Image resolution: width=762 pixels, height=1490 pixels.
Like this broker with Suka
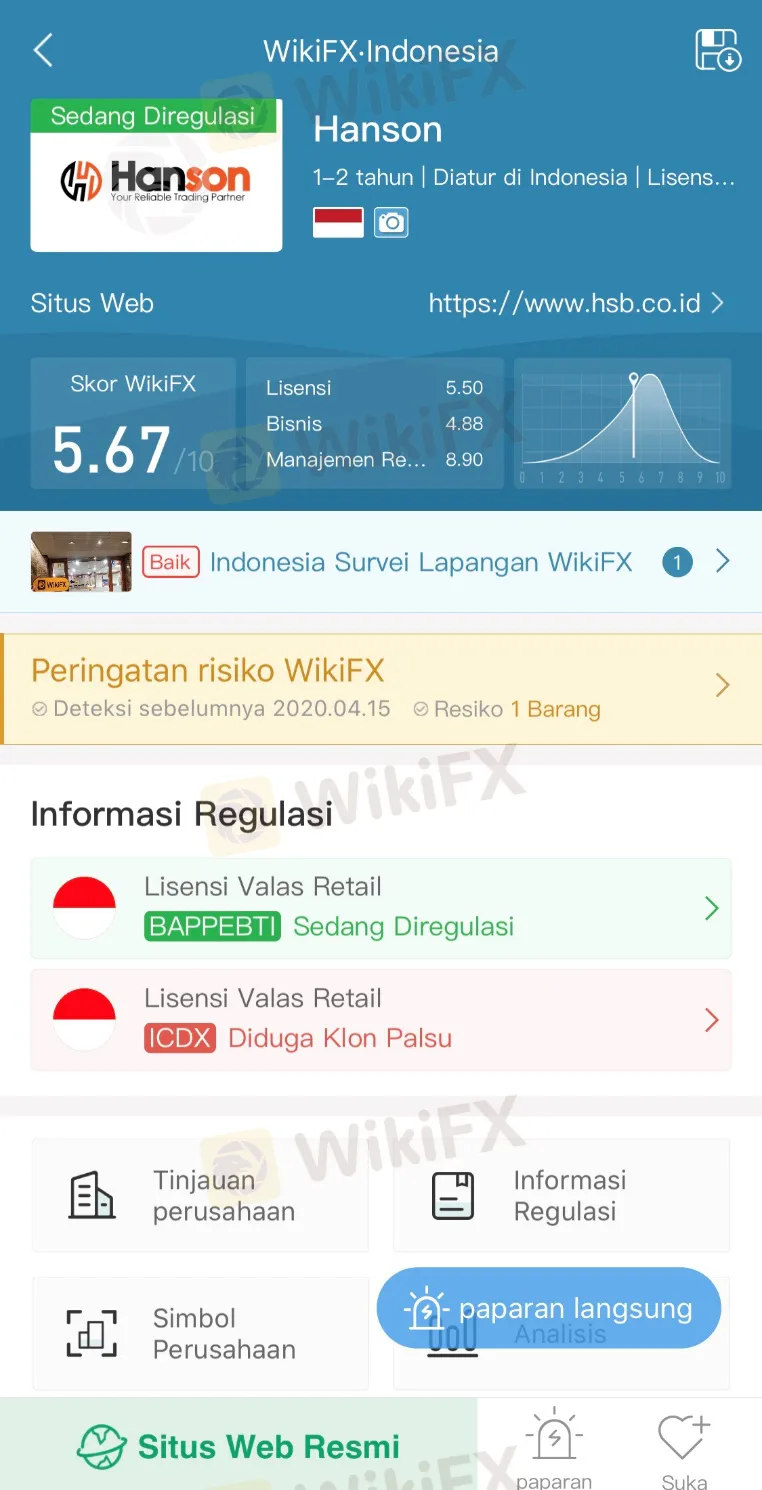684,1448
